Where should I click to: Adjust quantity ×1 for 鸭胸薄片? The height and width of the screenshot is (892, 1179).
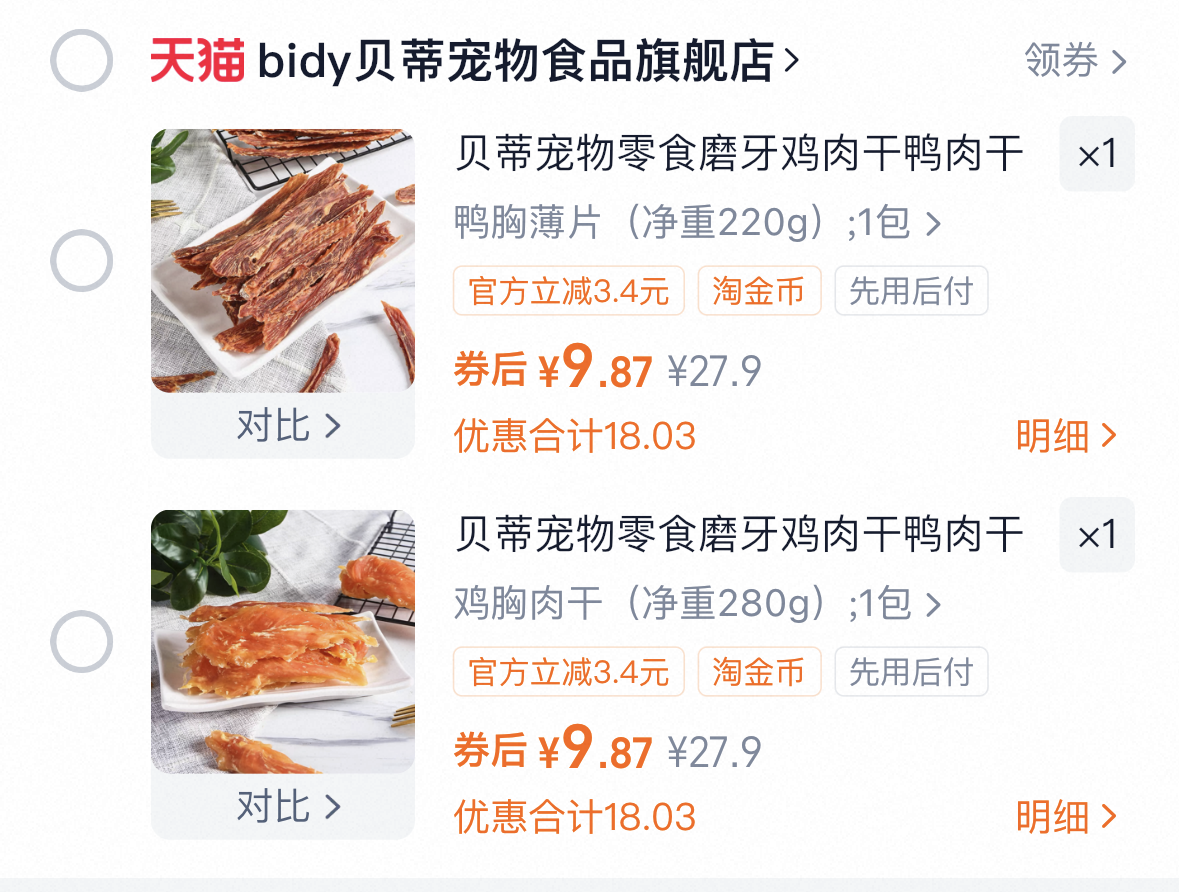point(1097,154)
